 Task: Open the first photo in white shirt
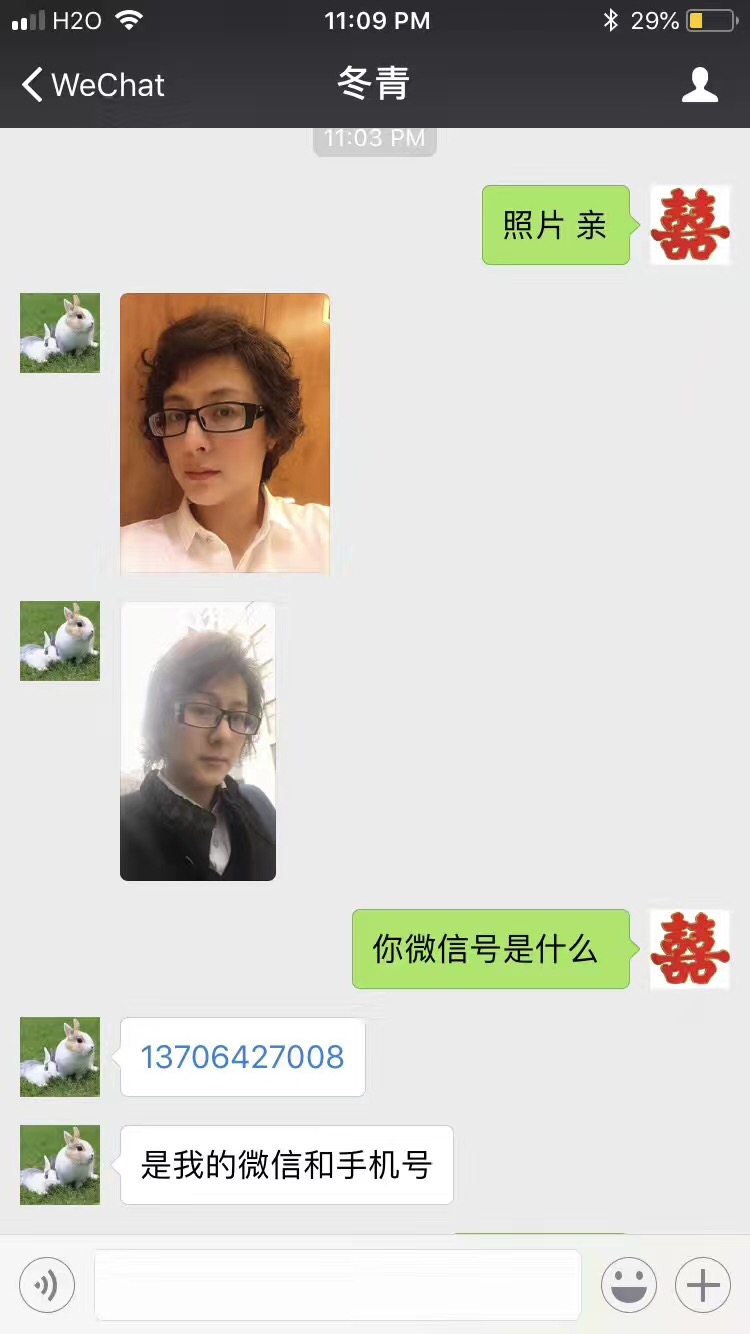click(225, 432)
